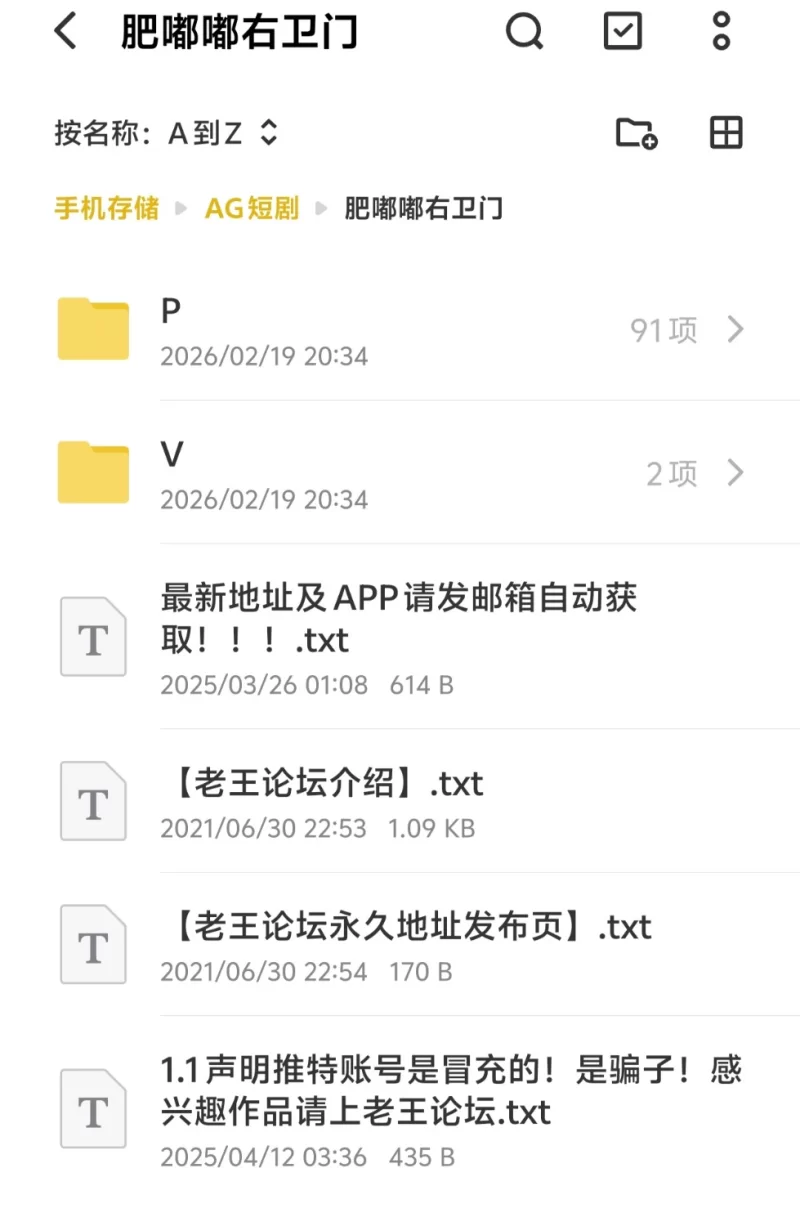Open the folder named V
The width and height of the screenshot is (800, 1226).
click(x=400, y=473)
